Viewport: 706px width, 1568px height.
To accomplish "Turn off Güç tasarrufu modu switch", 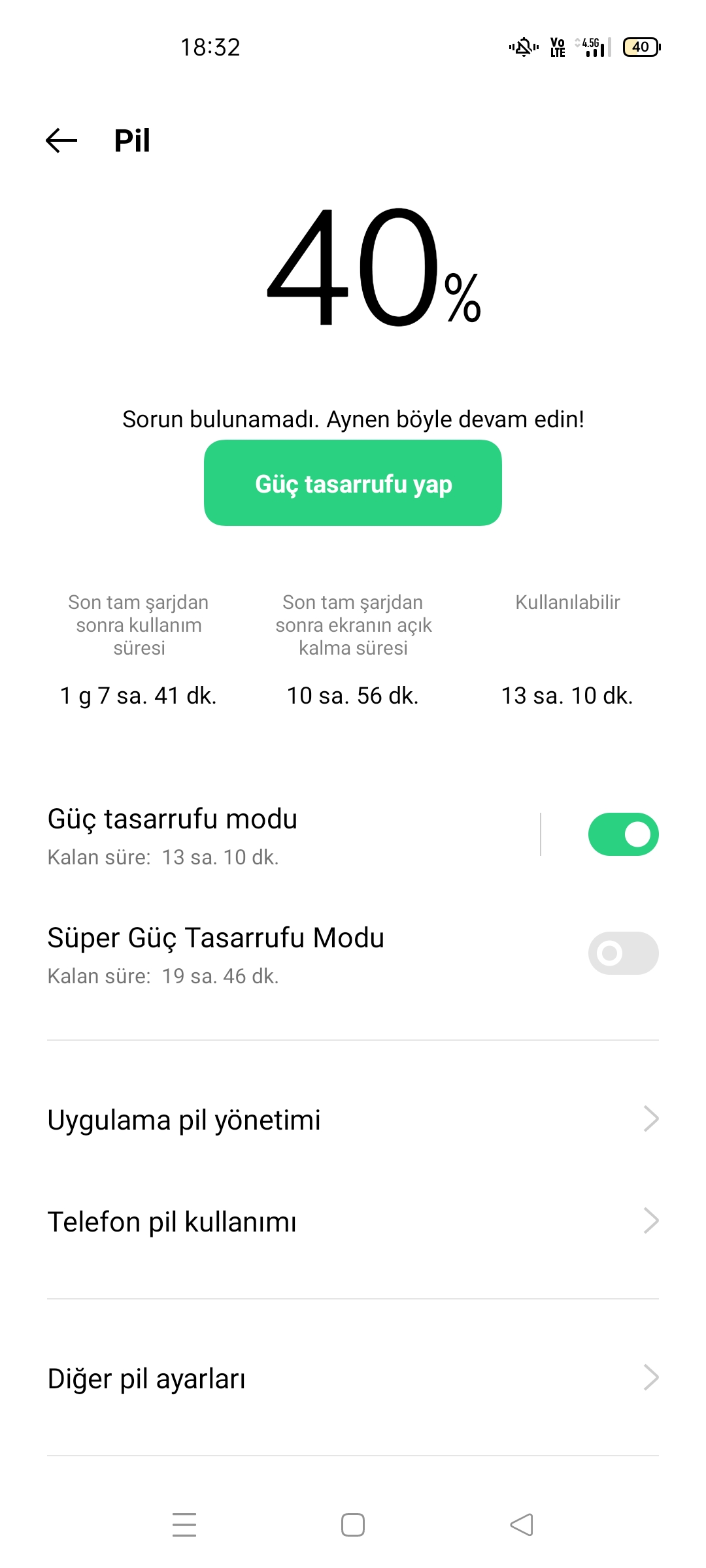I will coord(623,834).
